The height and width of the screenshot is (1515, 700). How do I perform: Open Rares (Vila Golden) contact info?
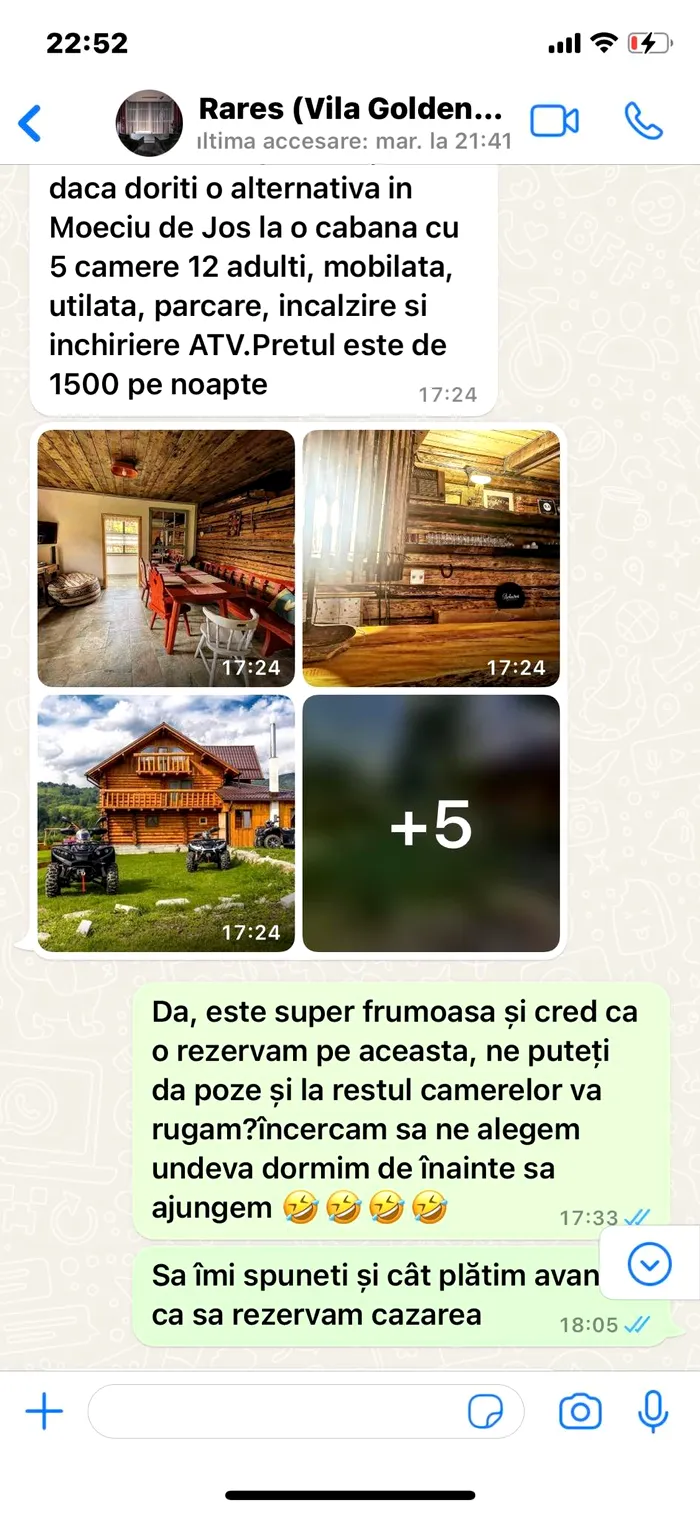[x=350, y=122]
